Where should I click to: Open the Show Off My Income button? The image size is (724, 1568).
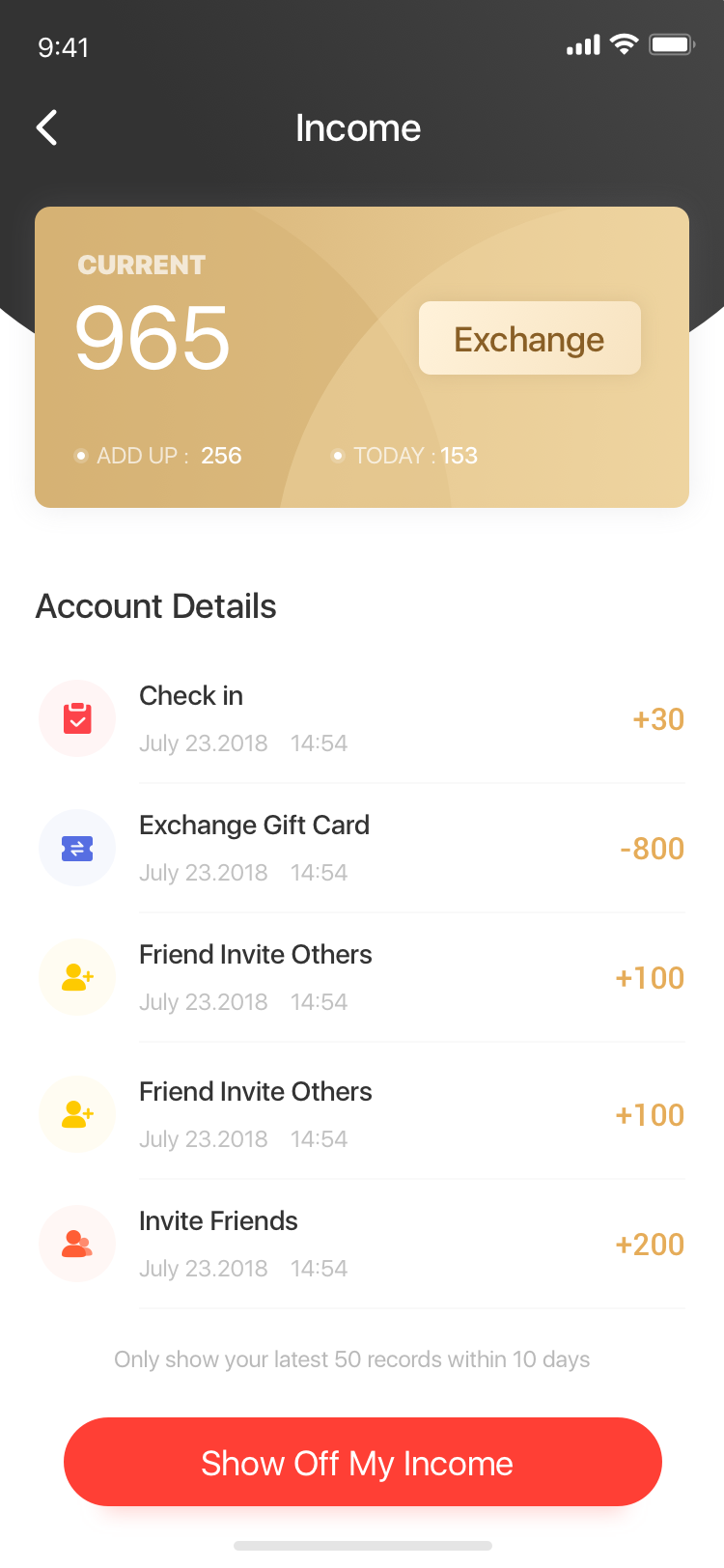pyautogui.click(x=363, y=1462)
